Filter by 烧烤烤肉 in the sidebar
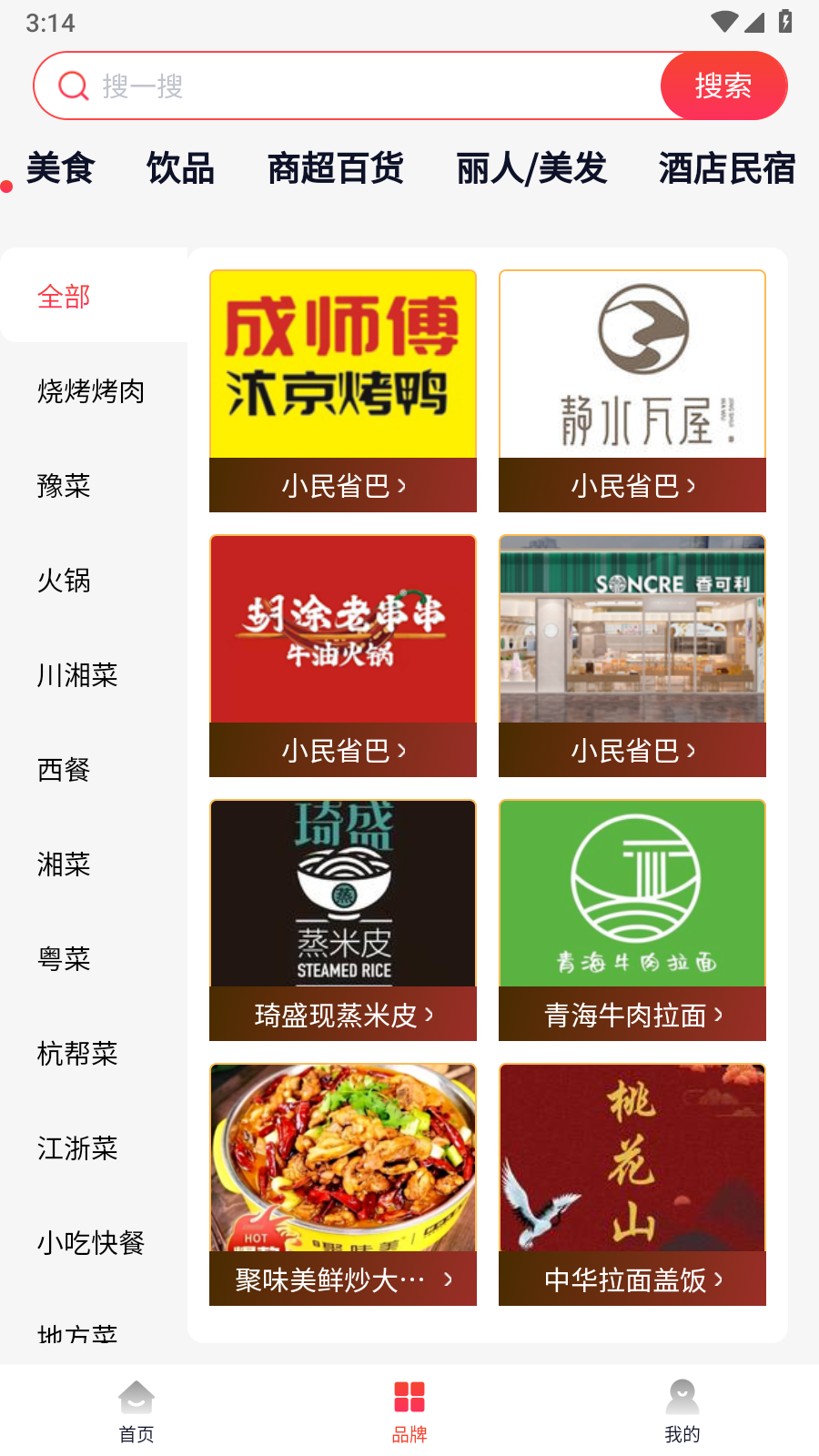819x1456 pixels. coord(91,391)
